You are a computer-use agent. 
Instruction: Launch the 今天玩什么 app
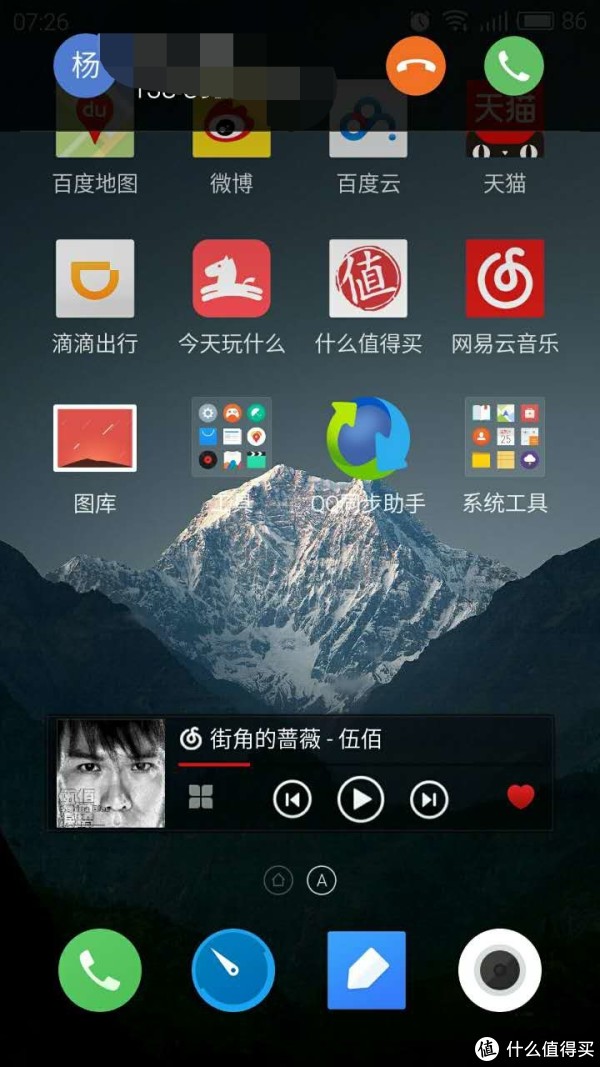point(231,279)
